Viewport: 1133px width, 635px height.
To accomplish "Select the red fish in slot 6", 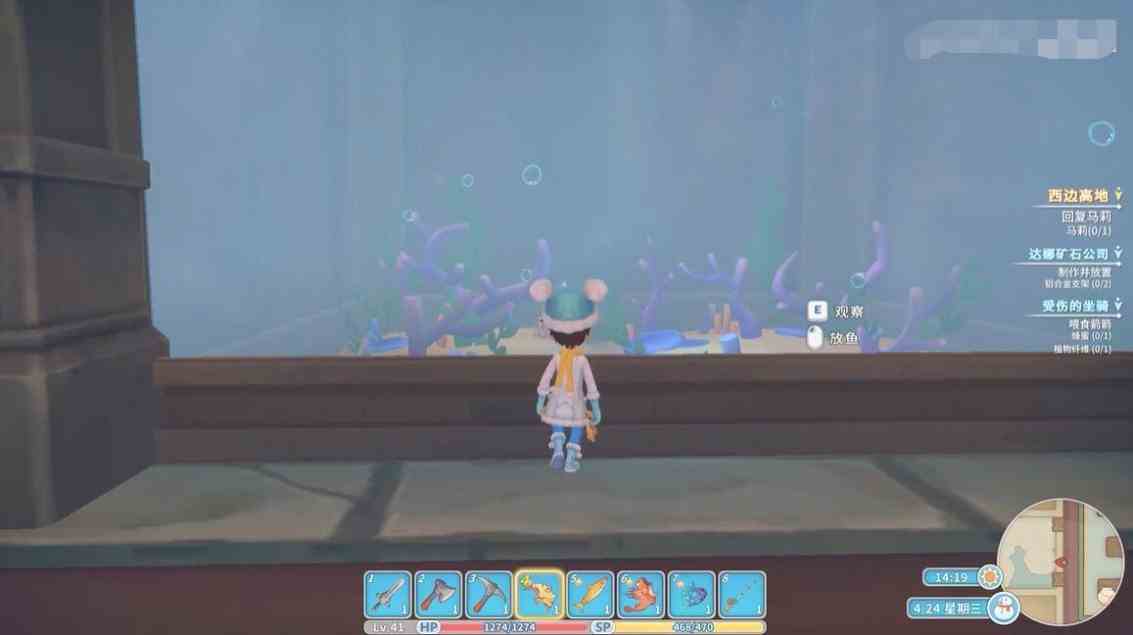I will [x=641, y=594].
